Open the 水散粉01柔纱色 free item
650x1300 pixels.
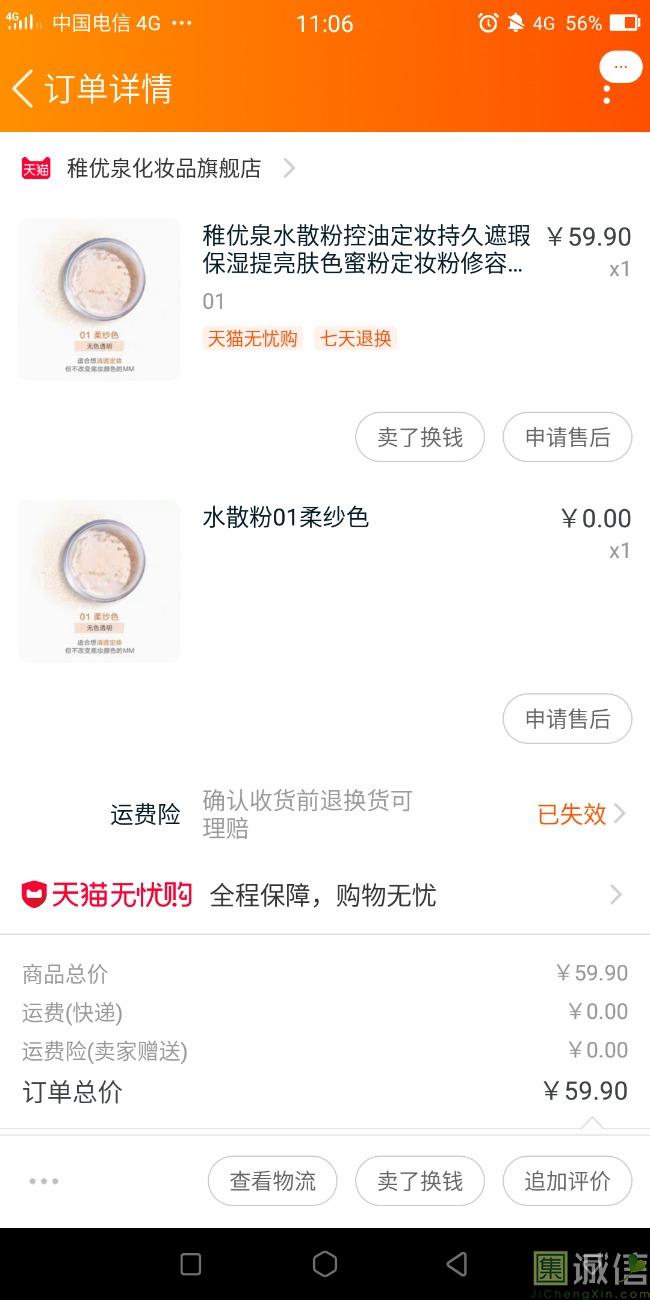286,518
